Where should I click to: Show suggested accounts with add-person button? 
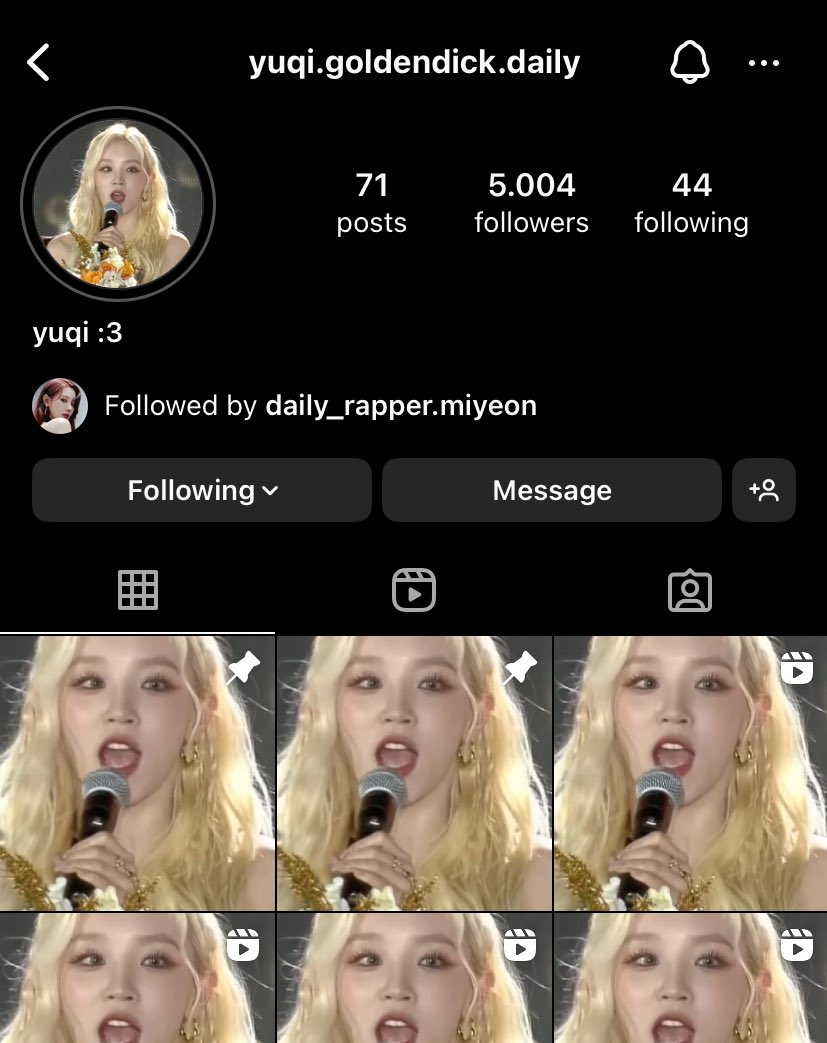pos(764,490)
